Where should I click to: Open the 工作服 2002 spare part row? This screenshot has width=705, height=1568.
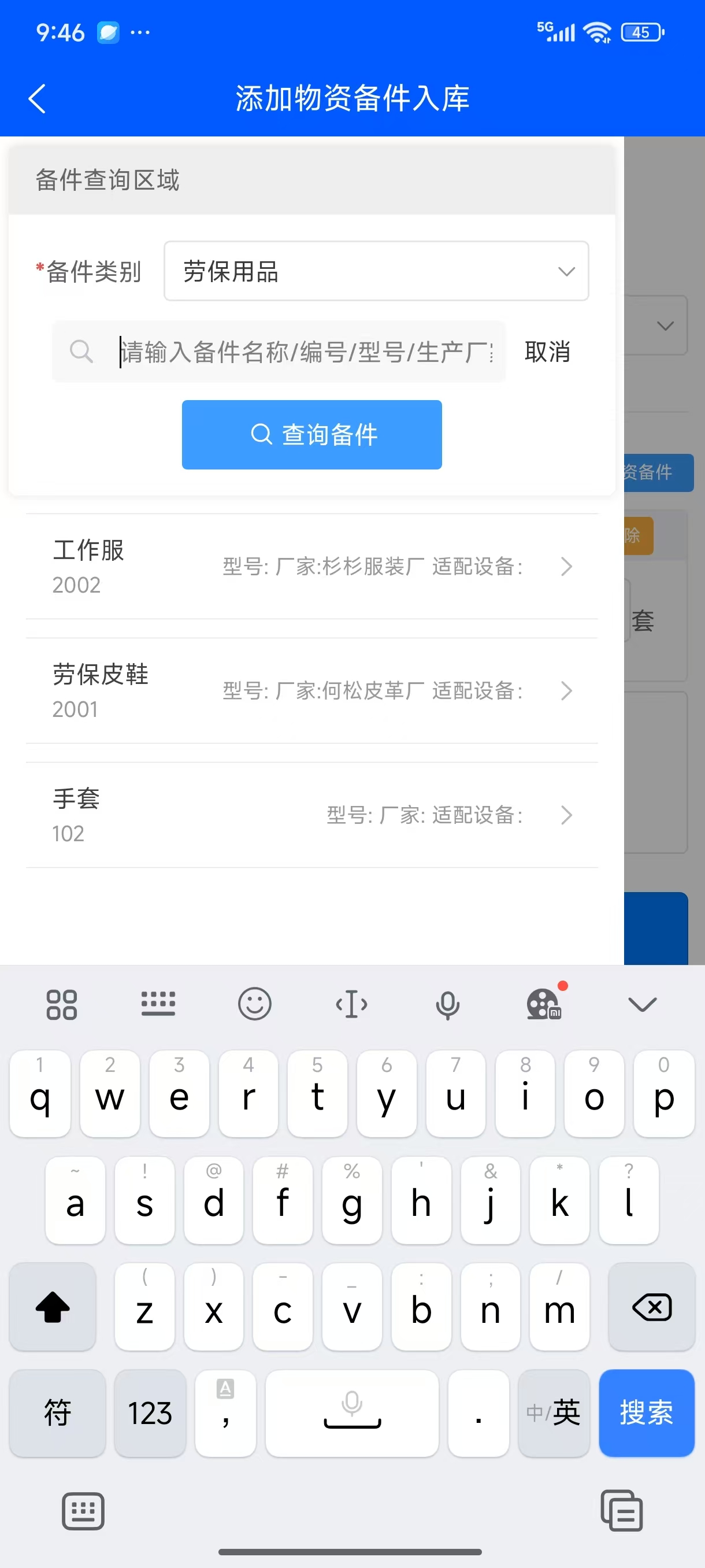[x=311, y=567]
